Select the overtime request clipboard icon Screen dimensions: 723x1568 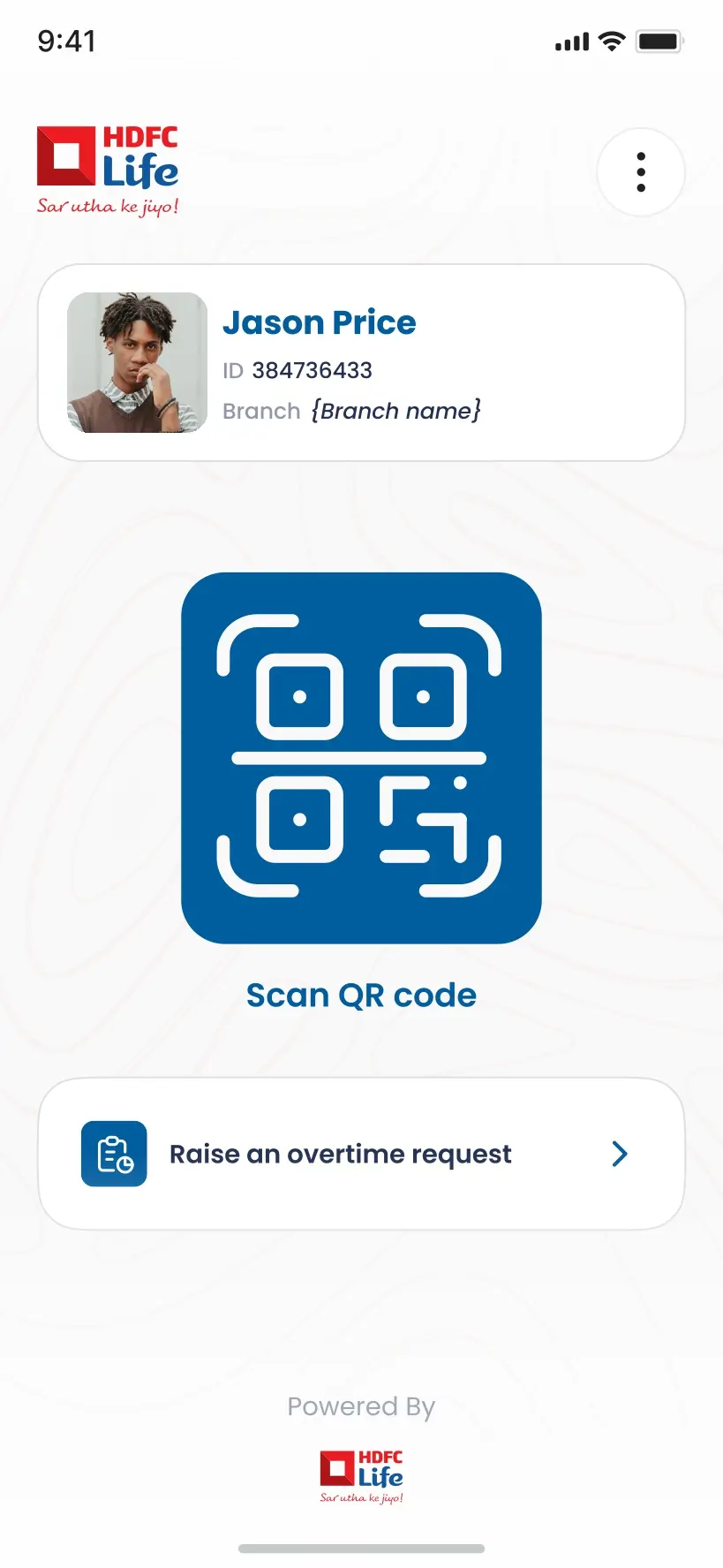113,1154
